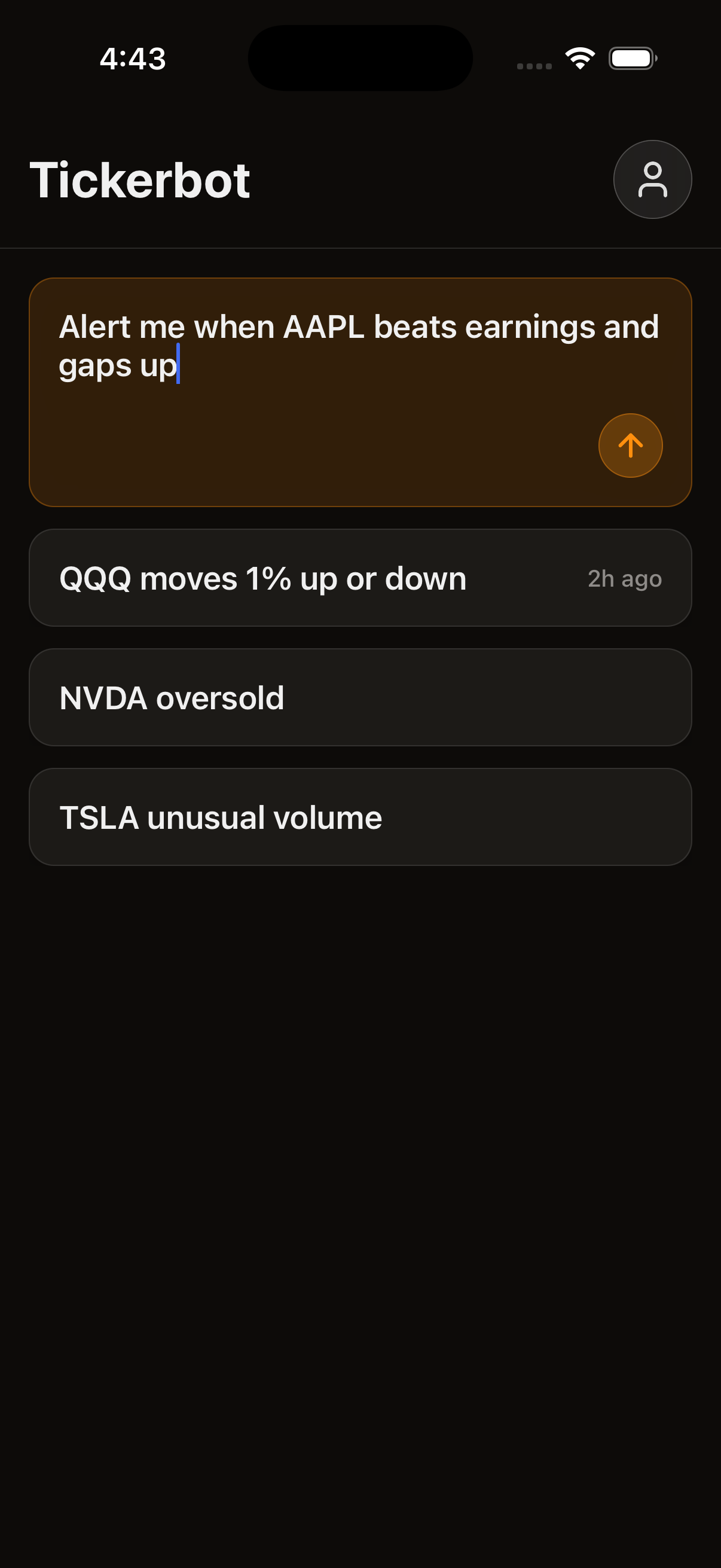Select the QQQ moves 1% alert card
Image resolution: width=721 pixels, height=1568 pixels.
(x=360, y=578)
